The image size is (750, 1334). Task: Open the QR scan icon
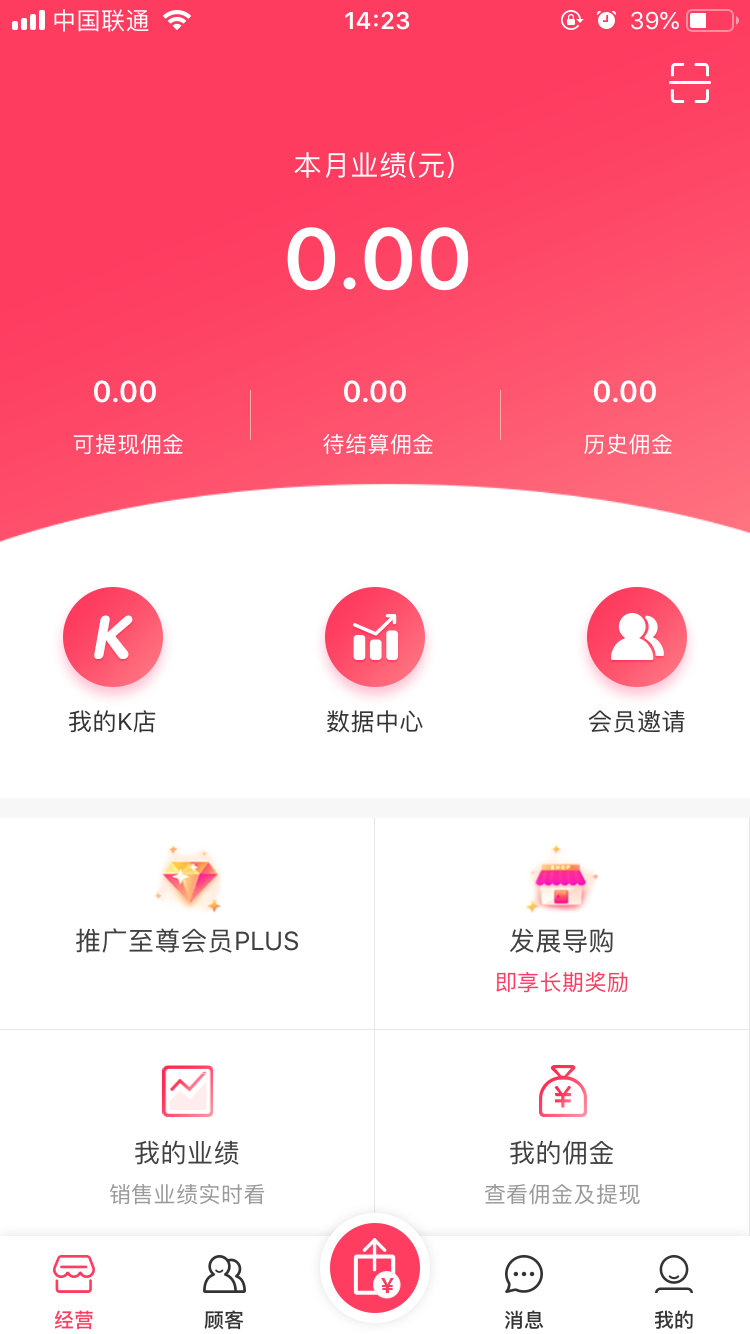[689, 83]
